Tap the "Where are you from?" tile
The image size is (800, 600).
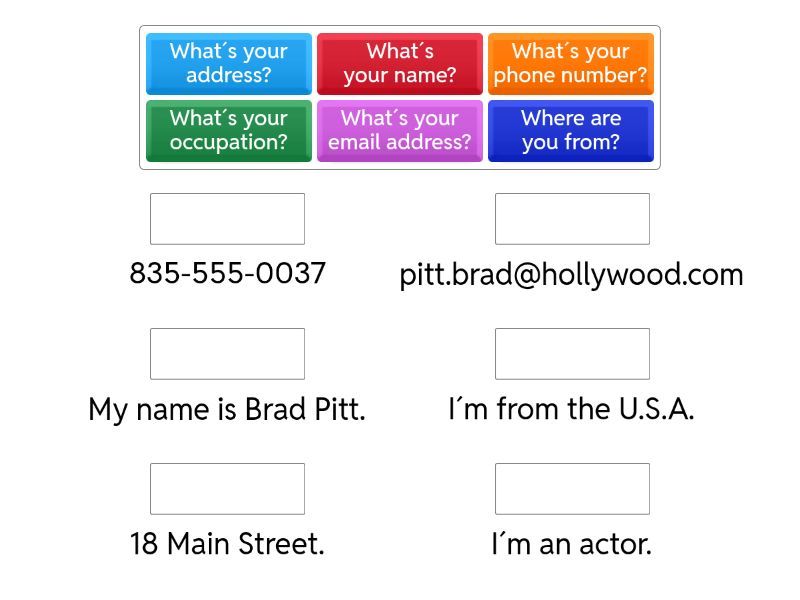tap(571, 130)
